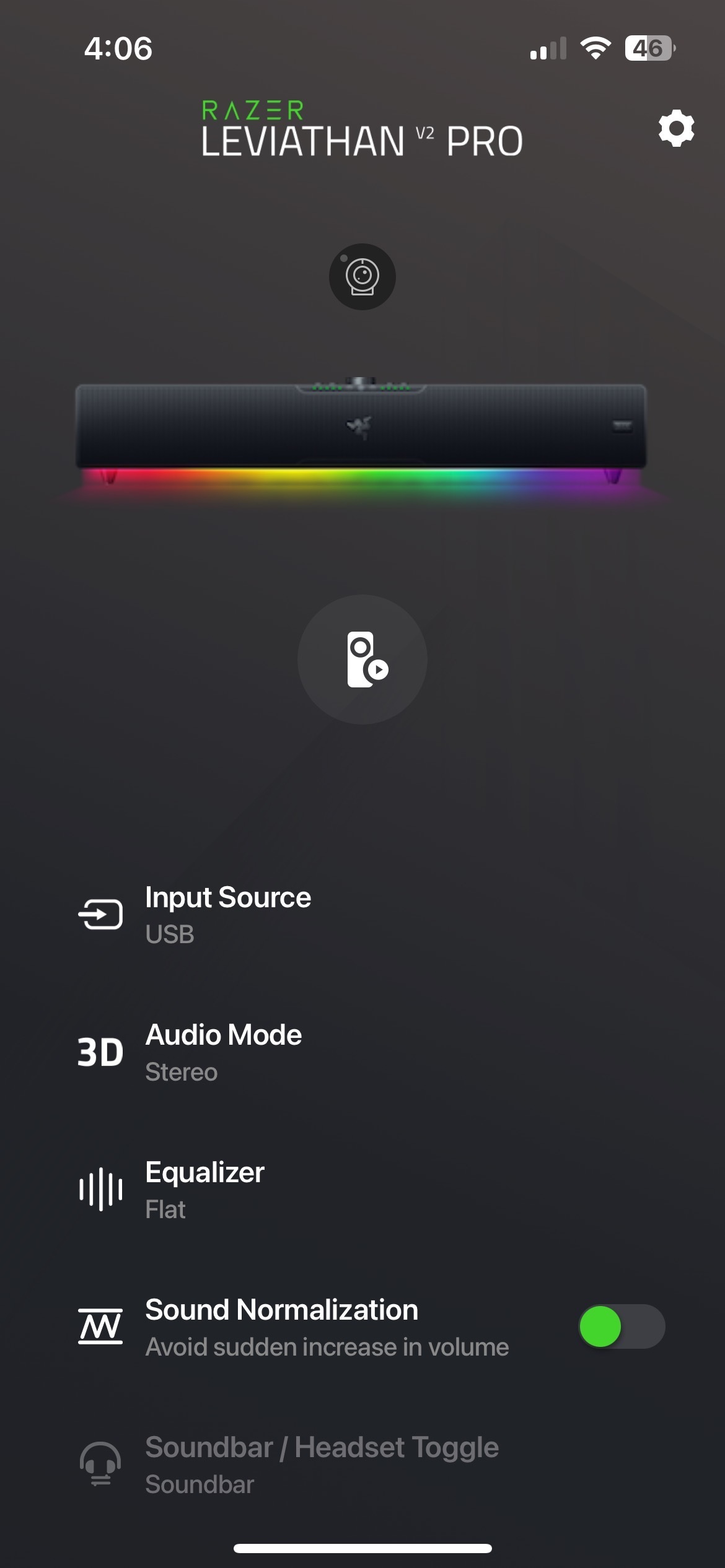The width and height of the screenshot is (725, 1568).
Task: Turn off Sound Normalization
Action: pyautogui.click(x=622, y=1326)
